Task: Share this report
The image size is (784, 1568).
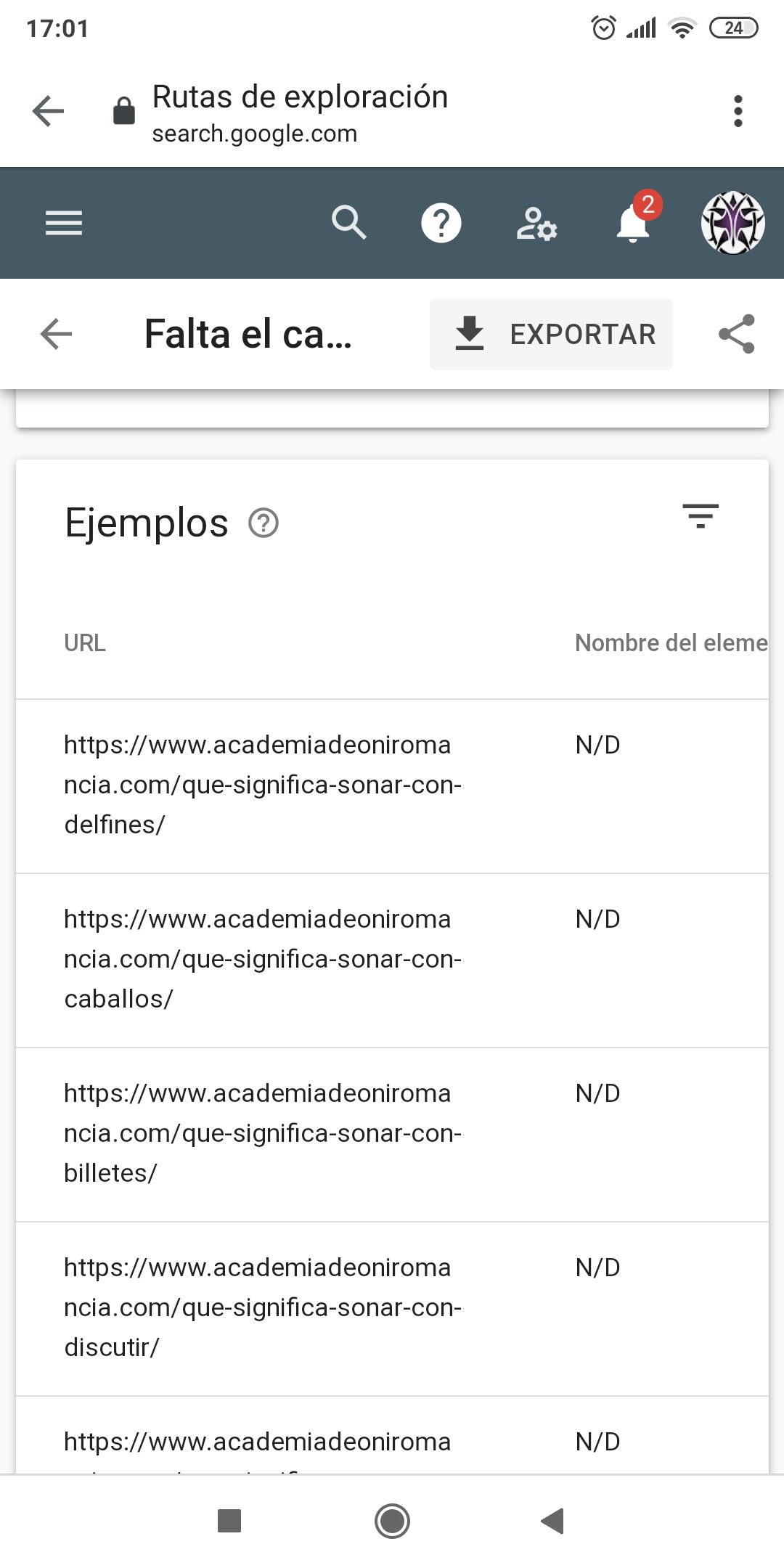Action: click(737, 334)
